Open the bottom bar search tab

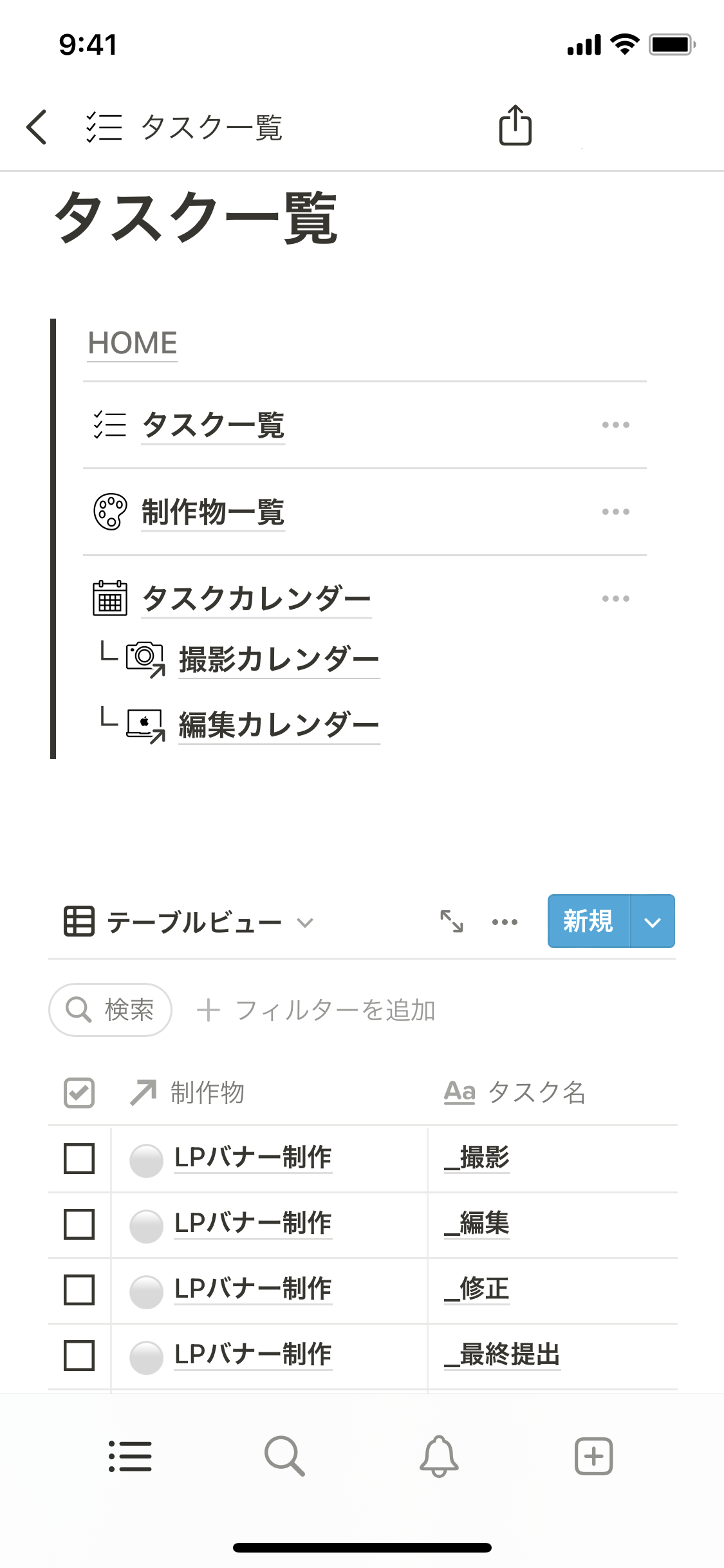pos(284,1456)
